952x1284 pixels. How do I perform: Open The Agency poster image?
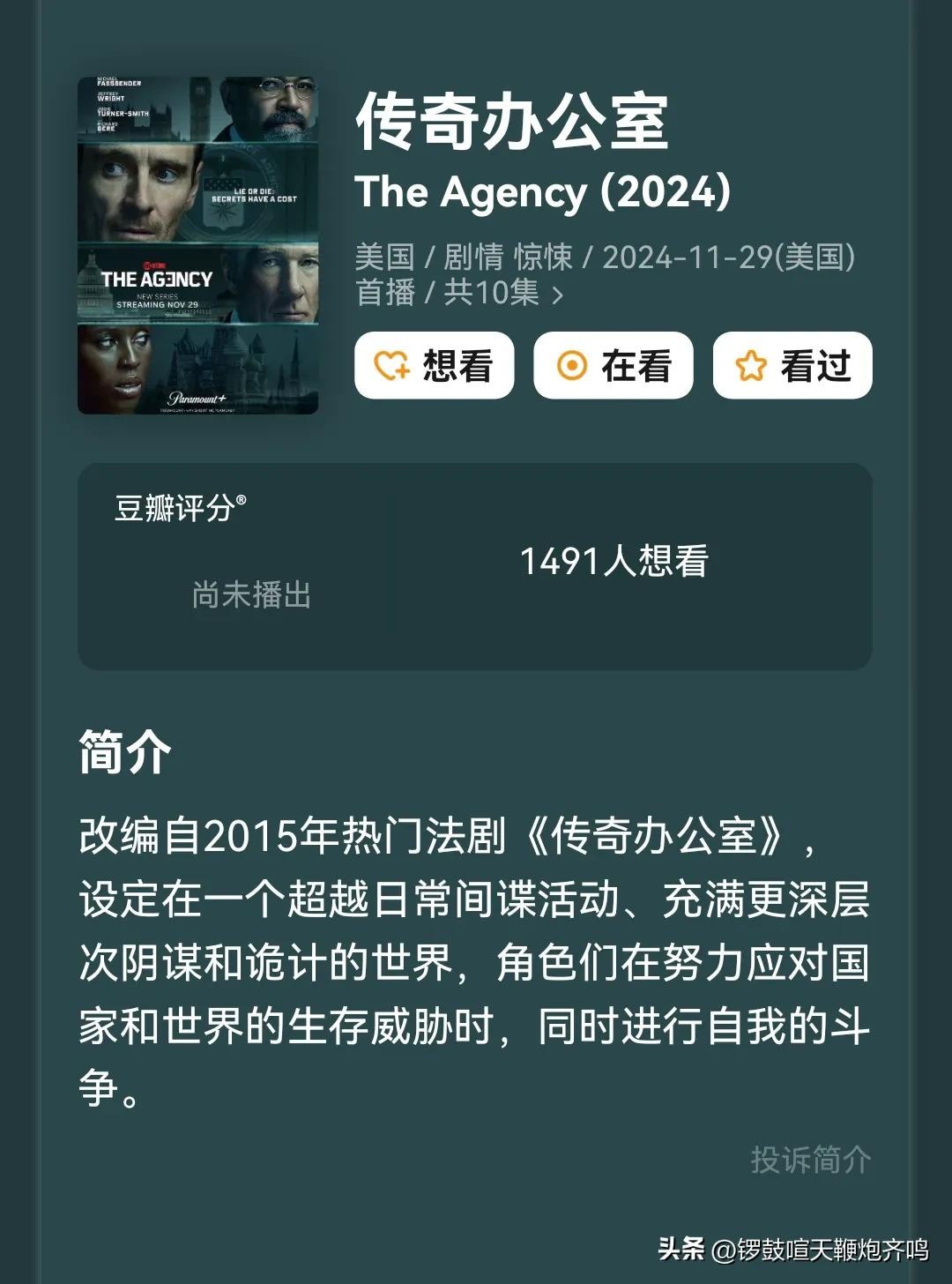coord(197,245)
